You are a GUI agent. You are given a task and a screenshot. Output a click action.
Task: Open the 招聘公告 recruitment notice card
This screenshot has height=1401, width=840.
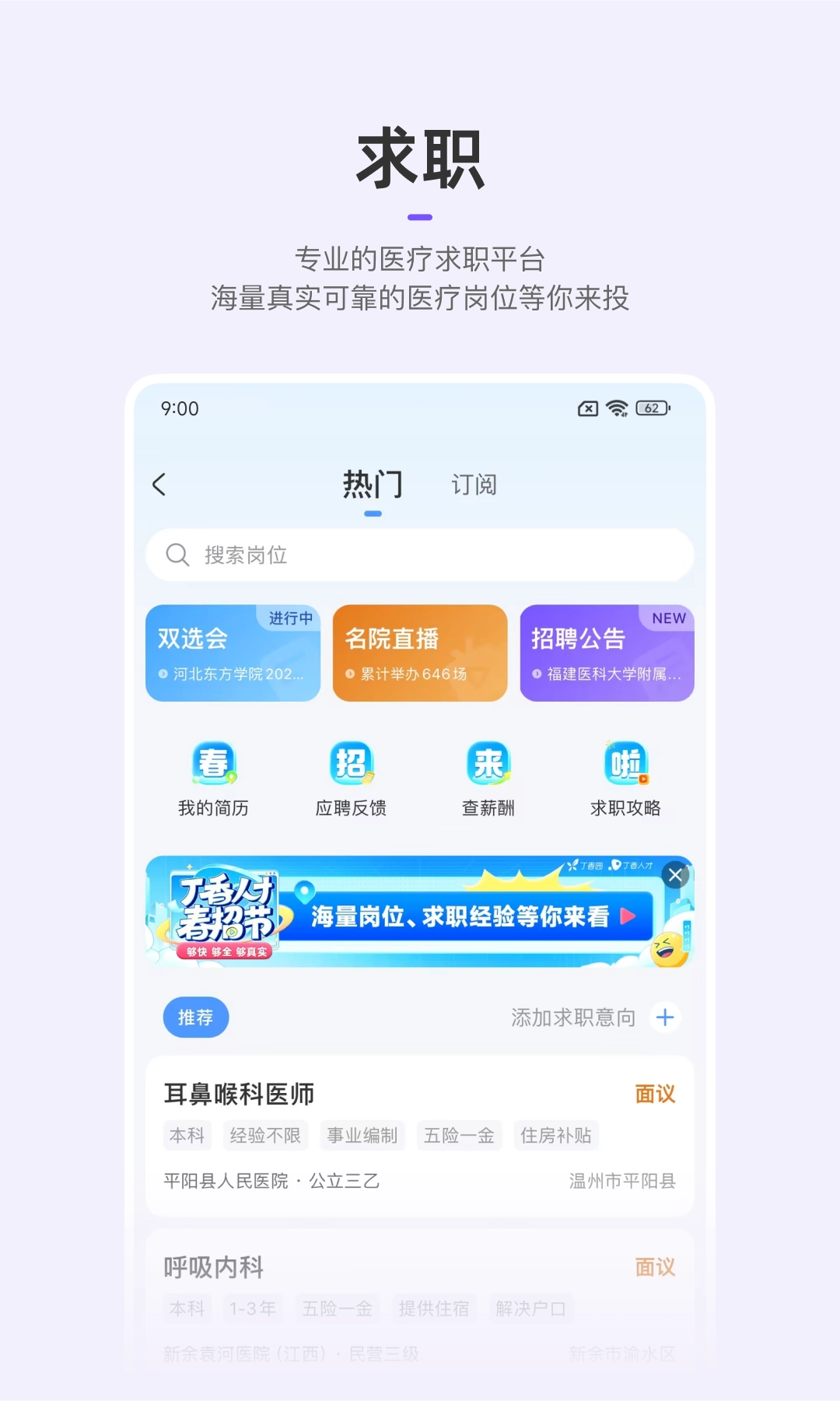(x=607, y=652)
